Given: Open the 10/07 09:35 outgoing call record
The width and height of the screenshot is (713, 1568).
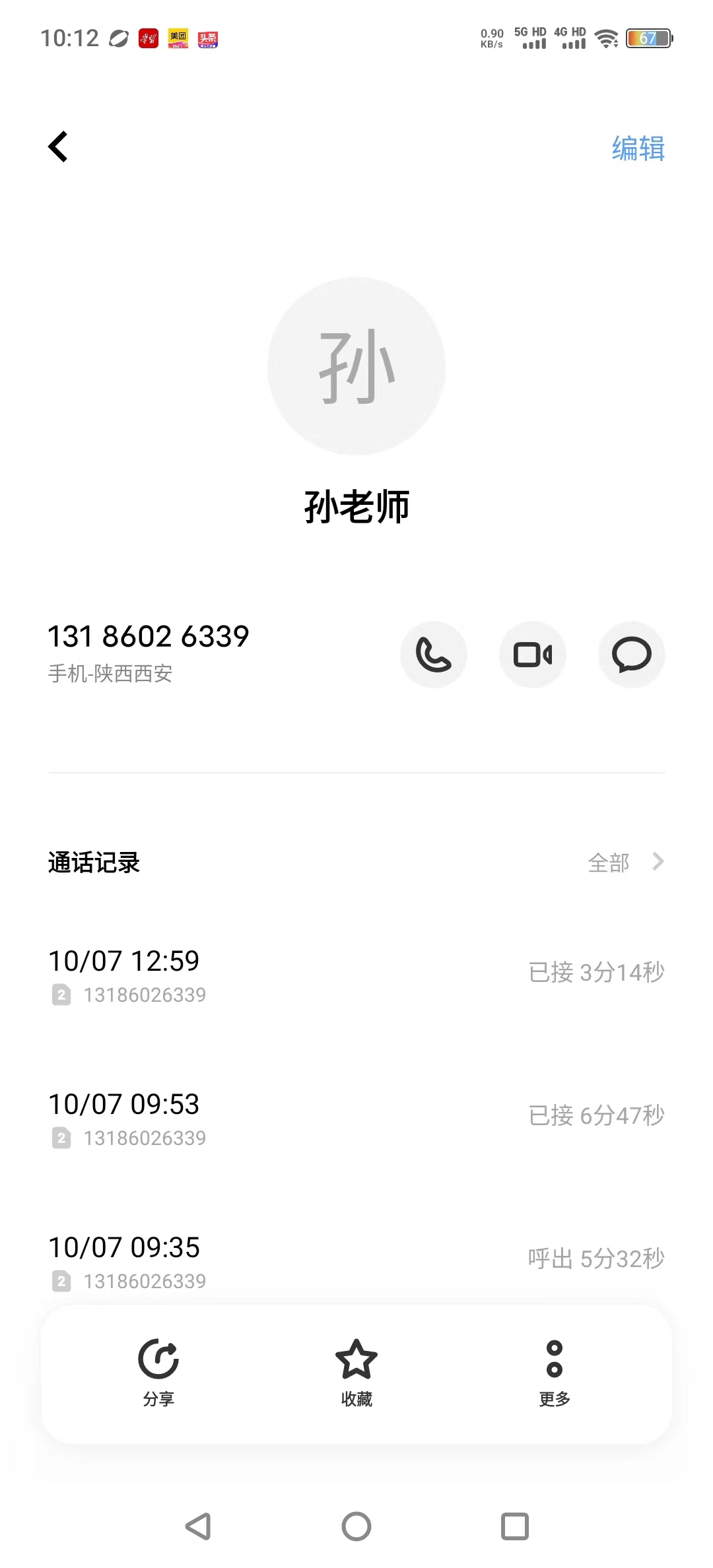Looking at the screenshot, I should tap(356, 1262).
